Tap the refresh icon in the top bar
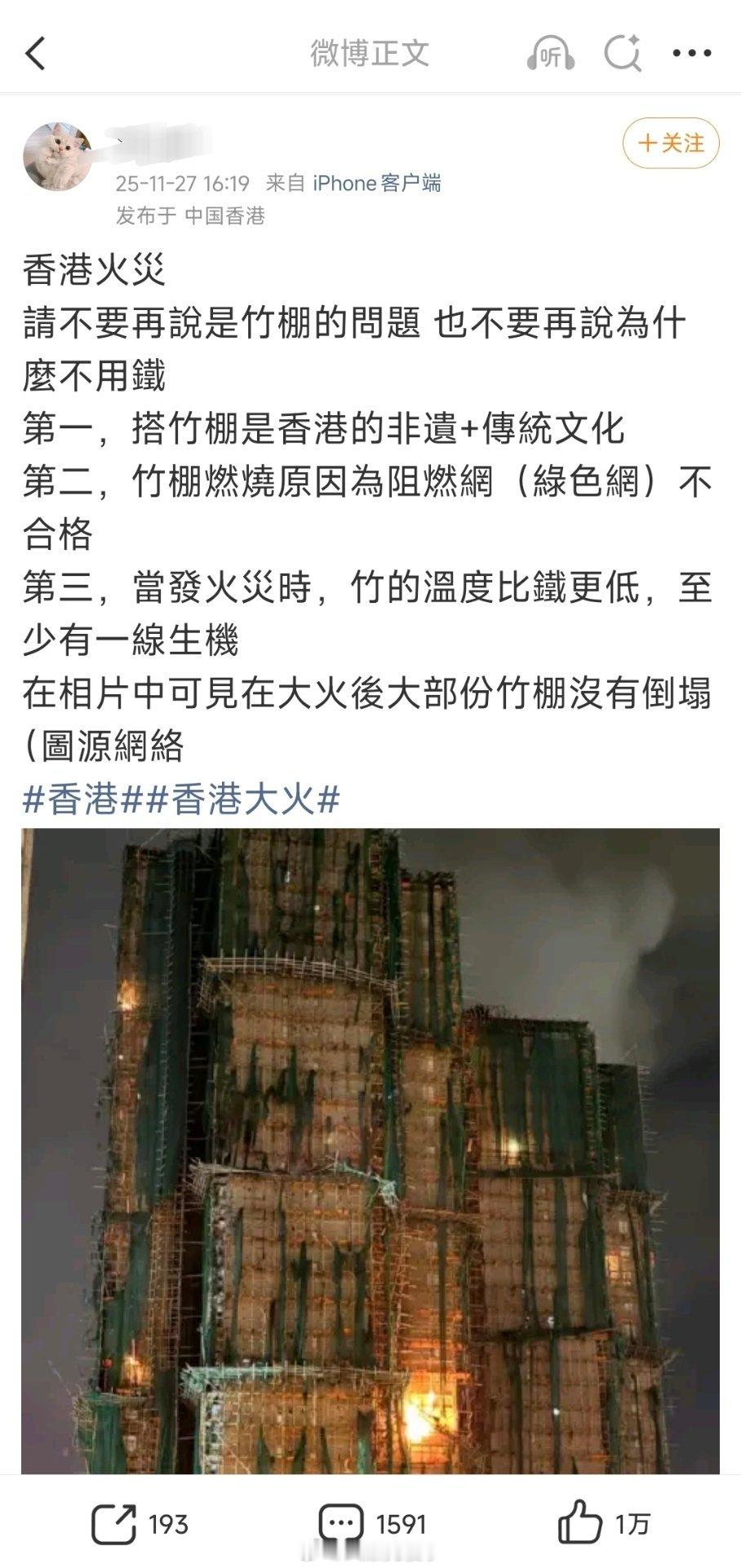Viewport: 741px width, 1568px height. point(622,54)
